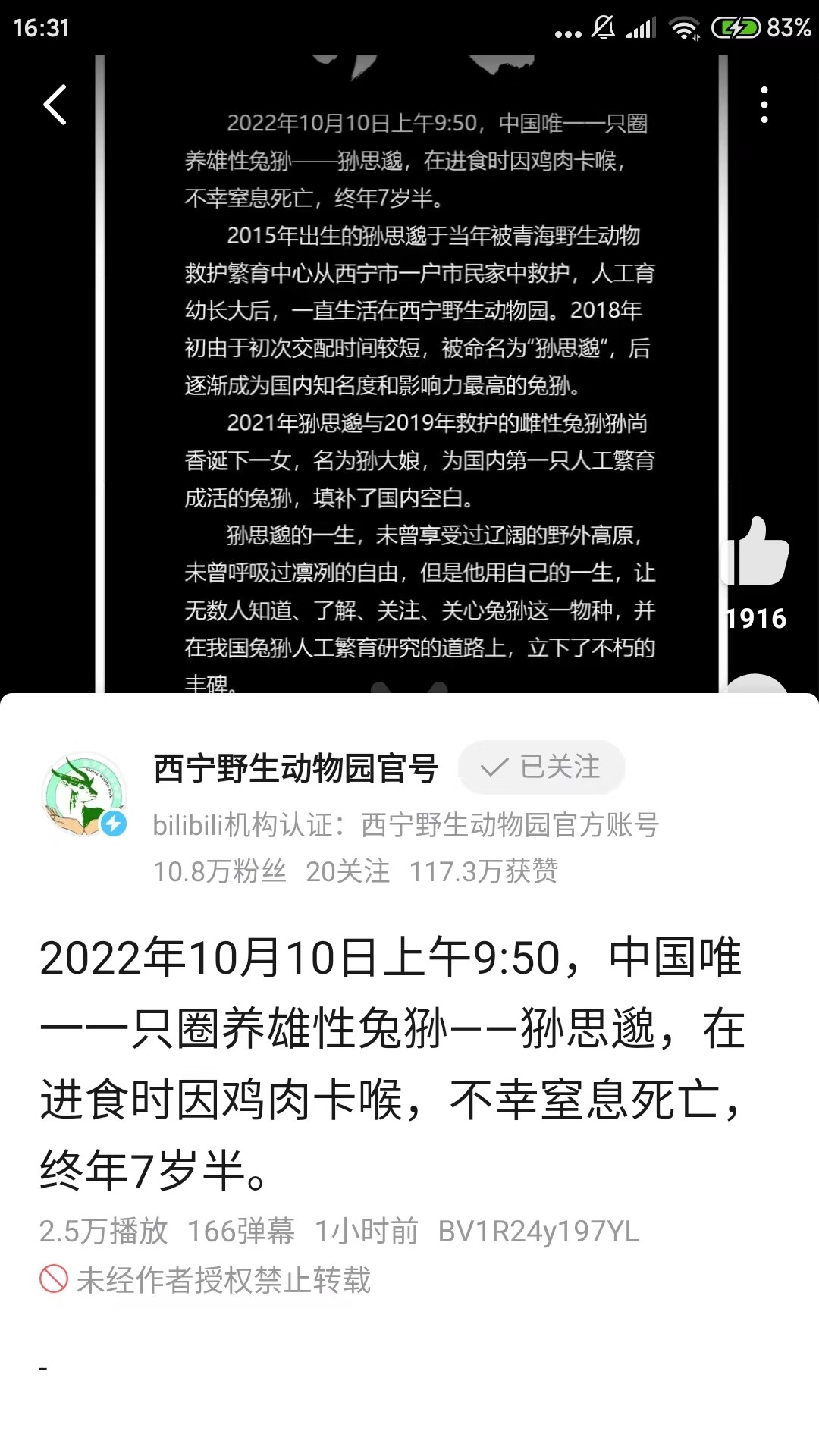The height and width of the screenshot is (1456, 819).
Task: Tap the 已关注 follow button
Action: tap(541, 767)
